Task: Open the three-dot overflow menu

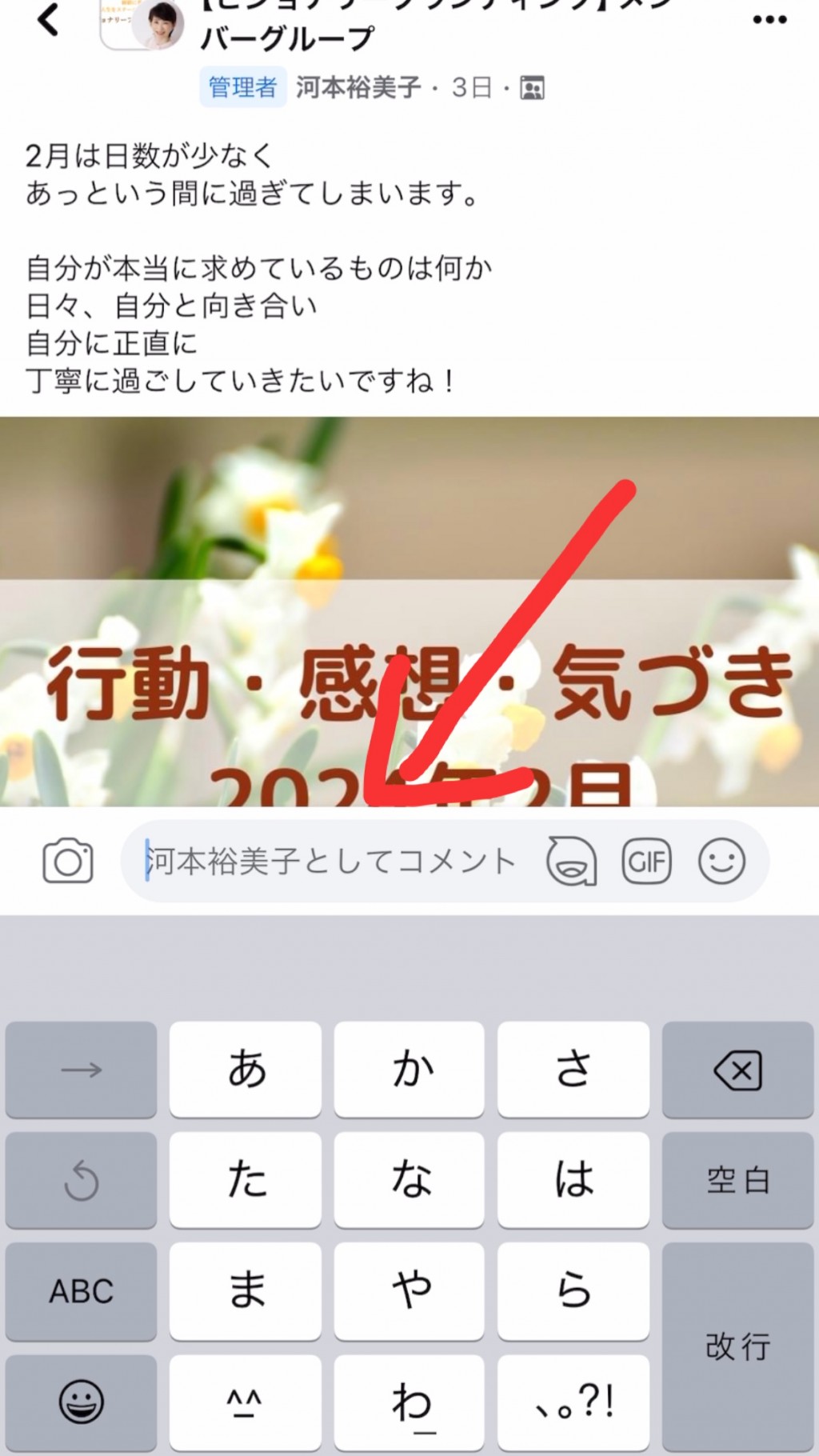Action: click(769, 20)
